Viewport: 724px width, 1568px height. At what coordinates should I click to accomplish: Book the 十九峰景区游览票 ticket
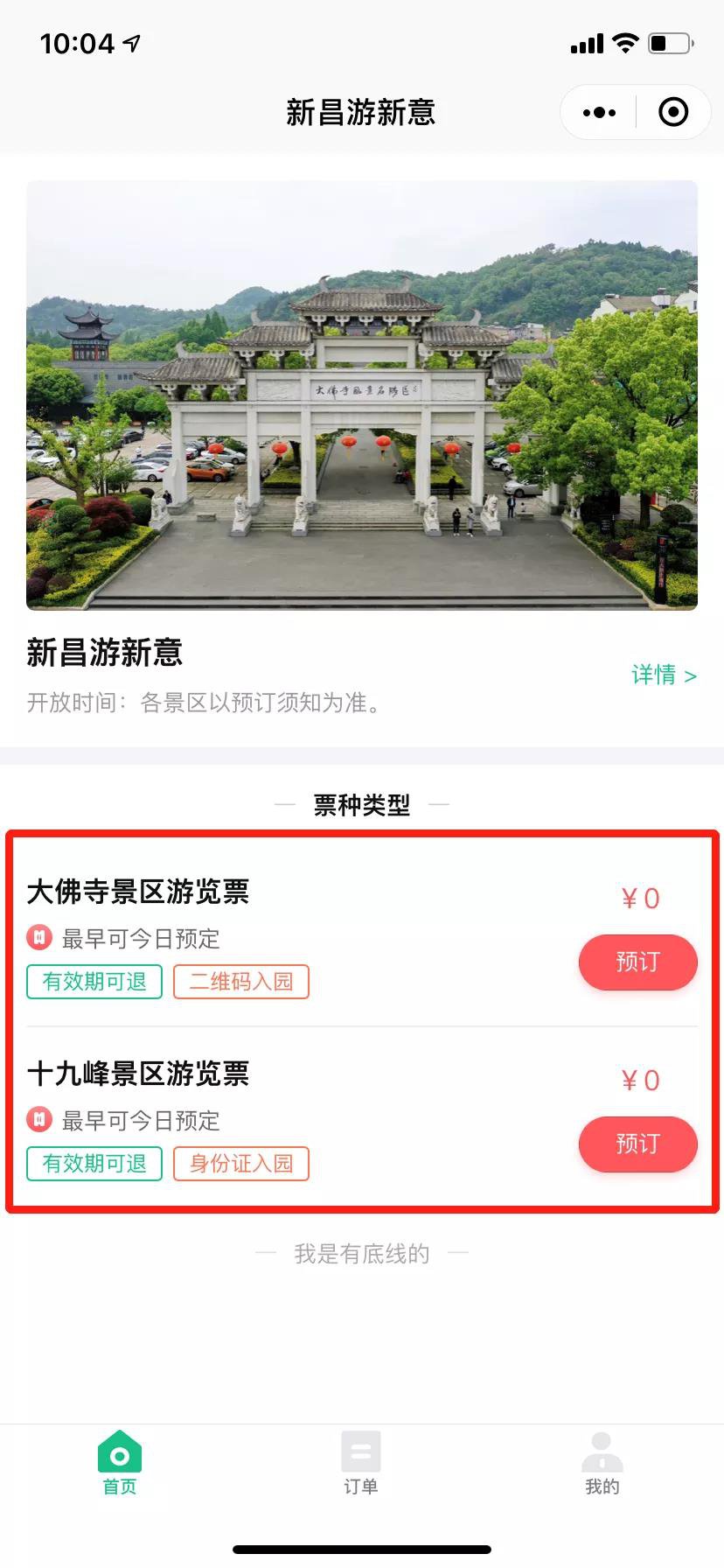[637, 1144]
